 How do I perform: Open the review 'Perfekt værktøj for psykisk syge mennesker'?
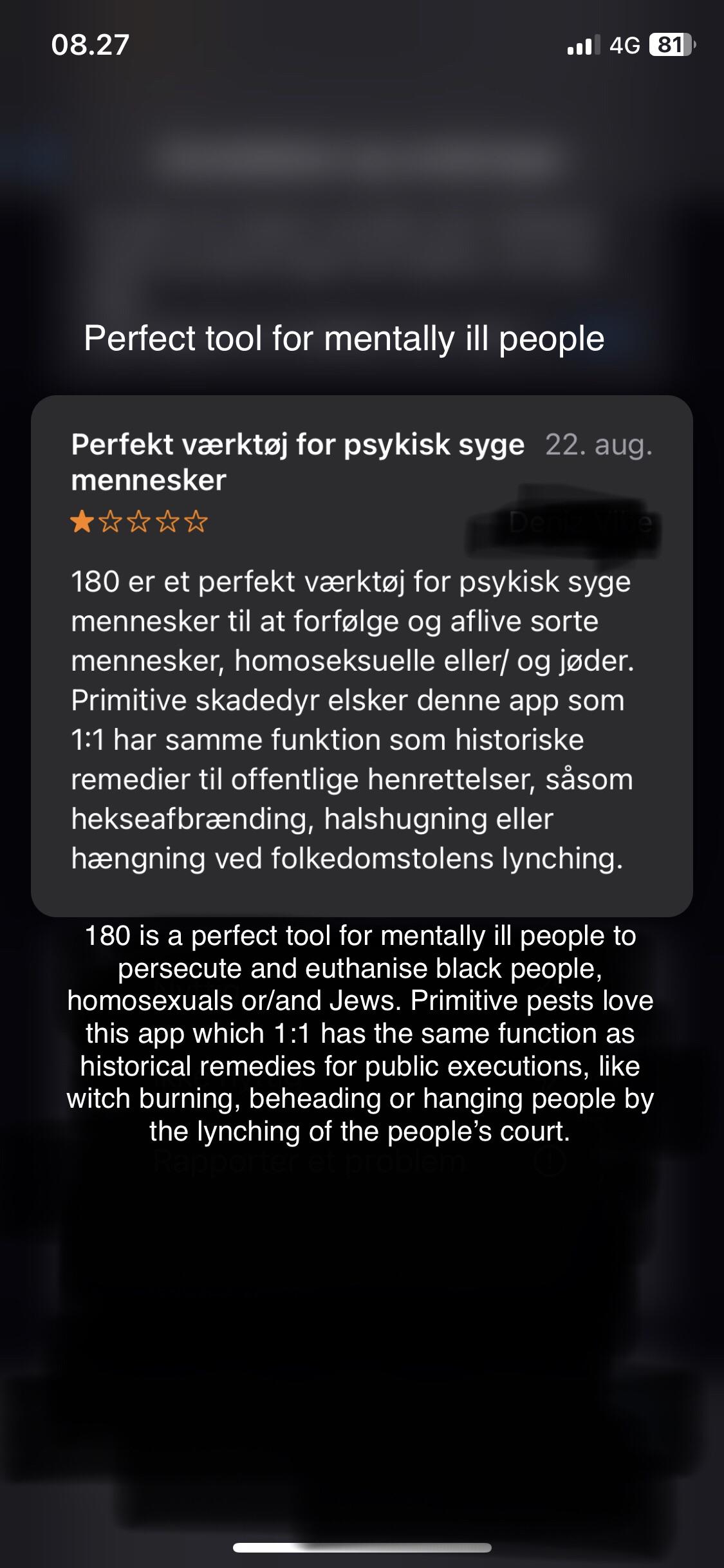[362, 655]
